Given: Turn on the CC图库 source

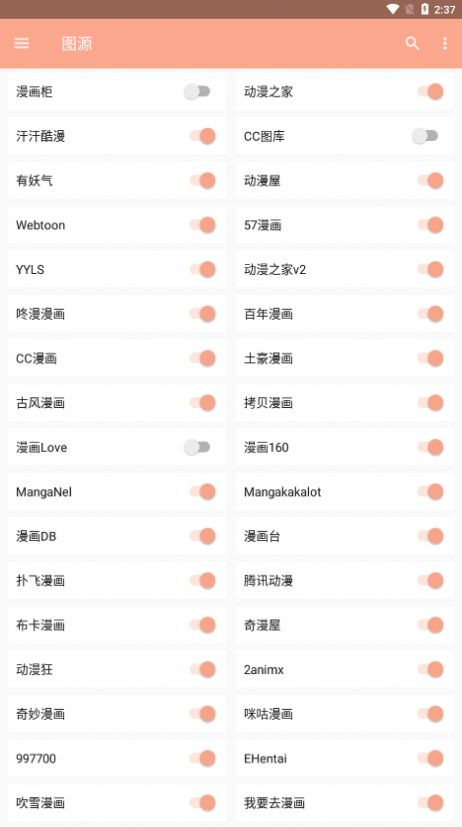Looking at the screenshot, I should 425,136.
